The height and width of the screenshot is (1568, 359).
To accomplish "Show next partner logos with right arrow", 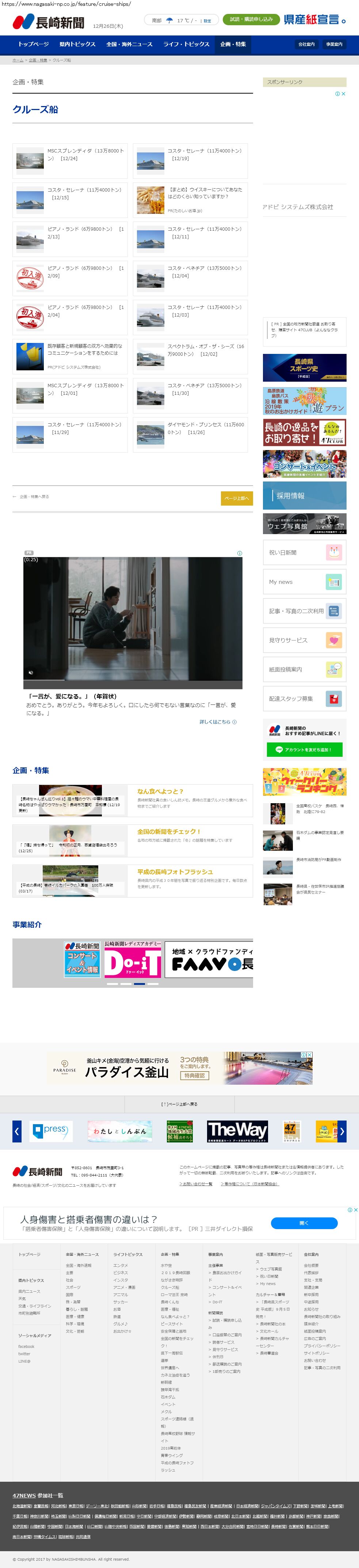I will (342, 1131).
